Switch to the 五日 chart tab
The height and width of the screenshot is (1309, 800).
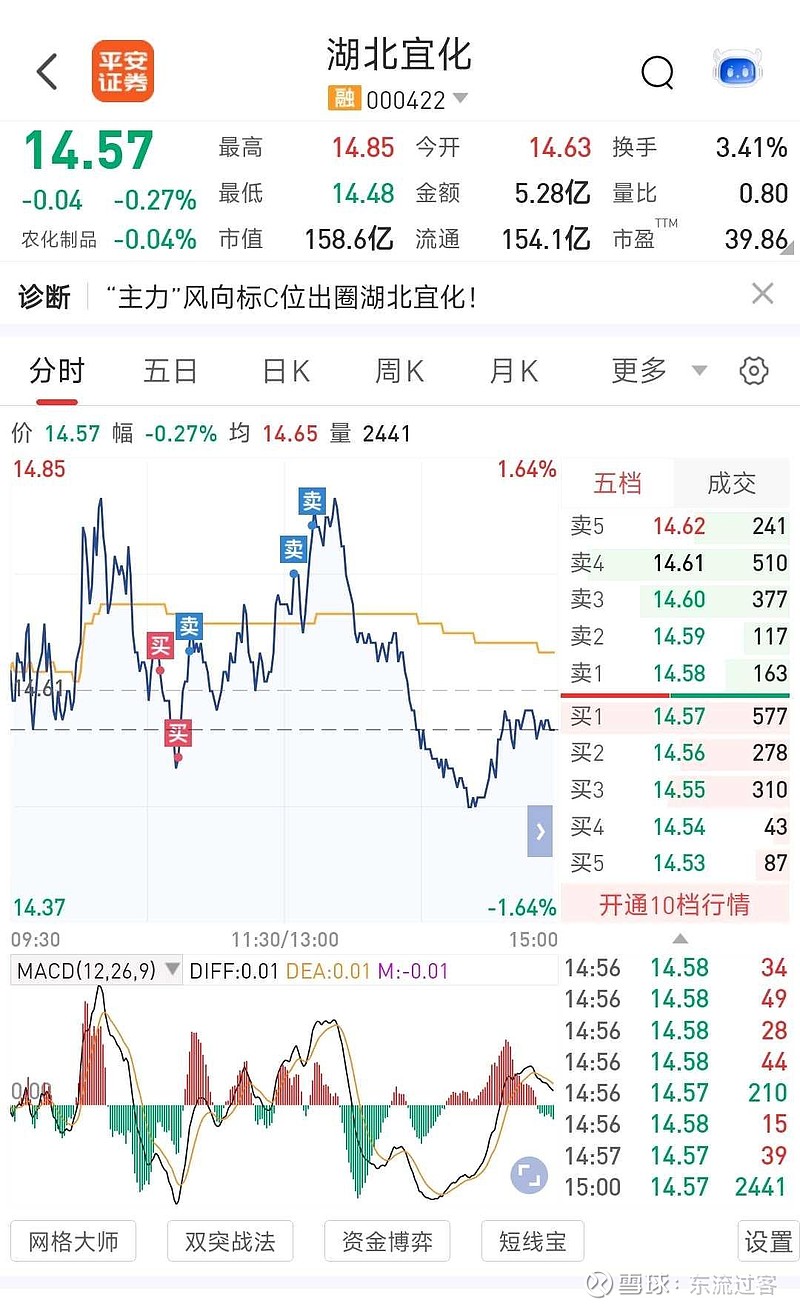point(170,370)
